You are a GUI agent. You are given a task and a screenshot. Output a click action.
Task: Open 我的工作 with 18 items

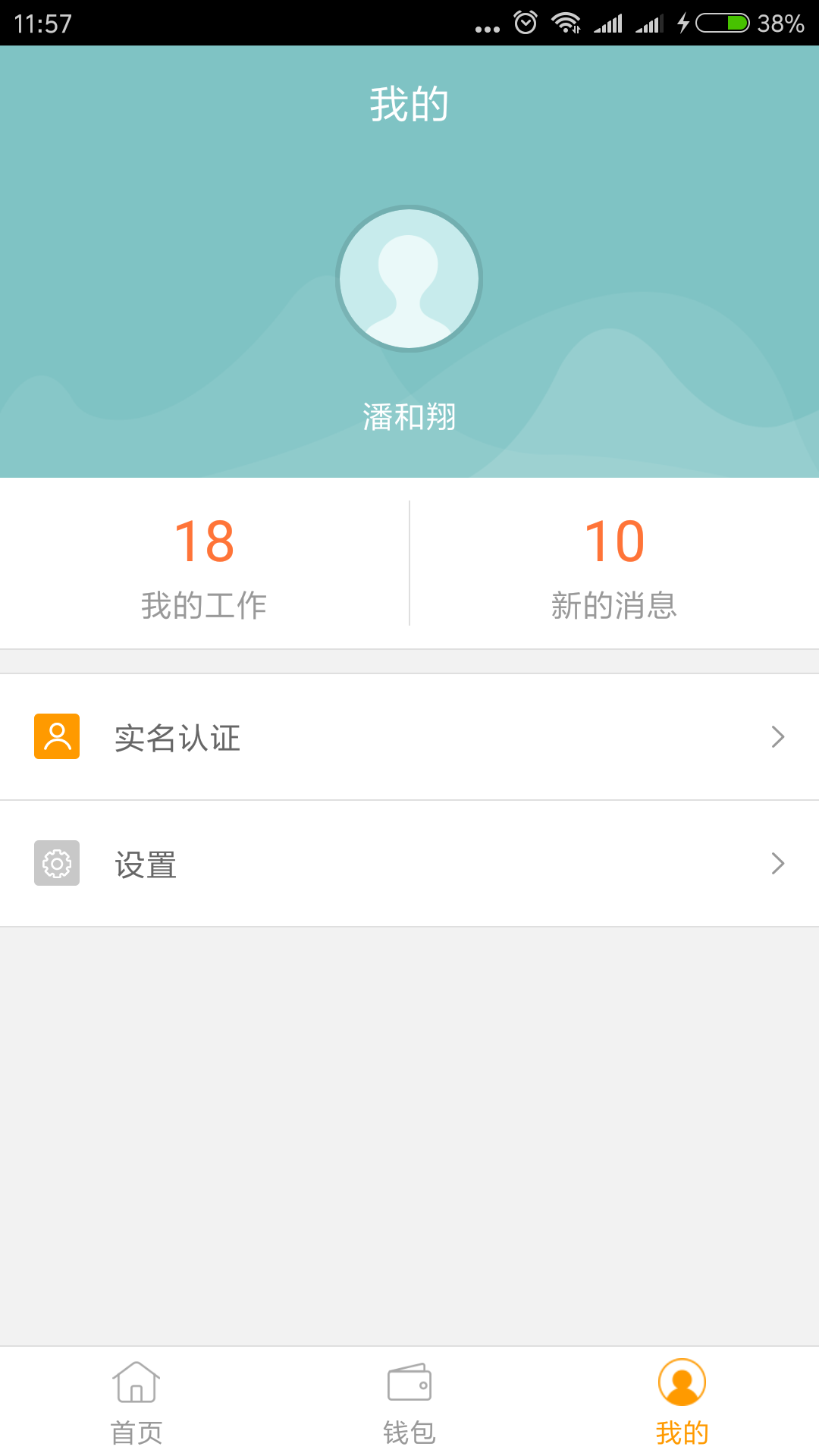(x=204, y=565)
